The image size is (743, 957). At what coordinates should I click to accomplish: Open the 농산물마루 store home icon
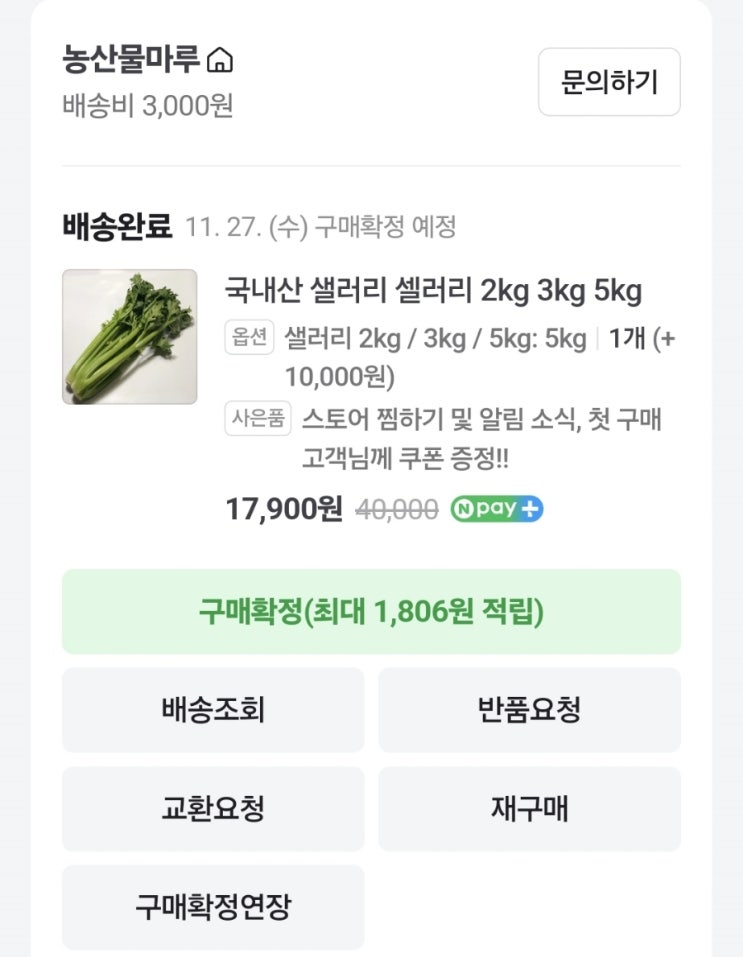coord(219,62)
